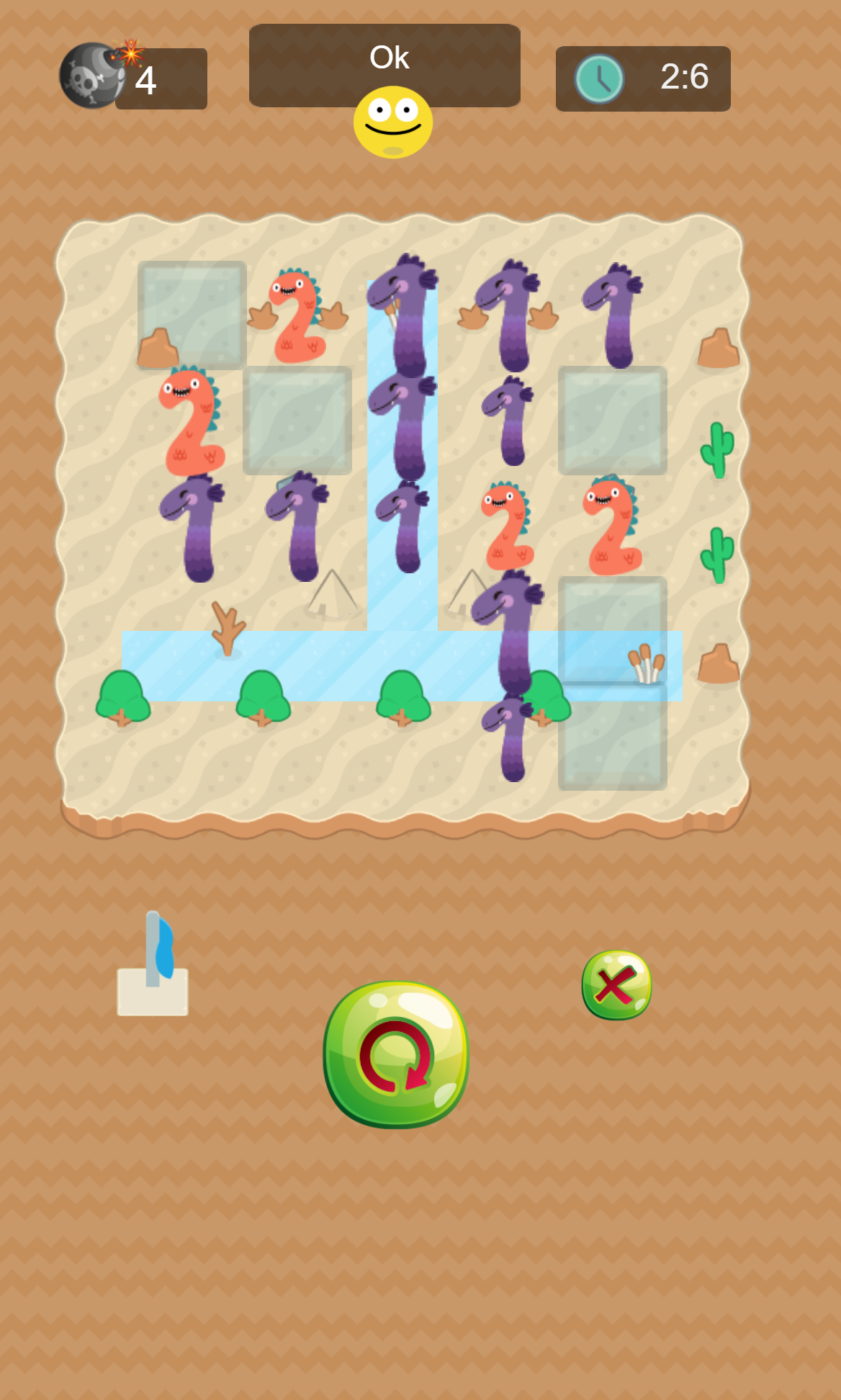Reveal the covered tile with mushrooms on water
The height and width of the screenshot is (1400, 841).
(612, 631)
